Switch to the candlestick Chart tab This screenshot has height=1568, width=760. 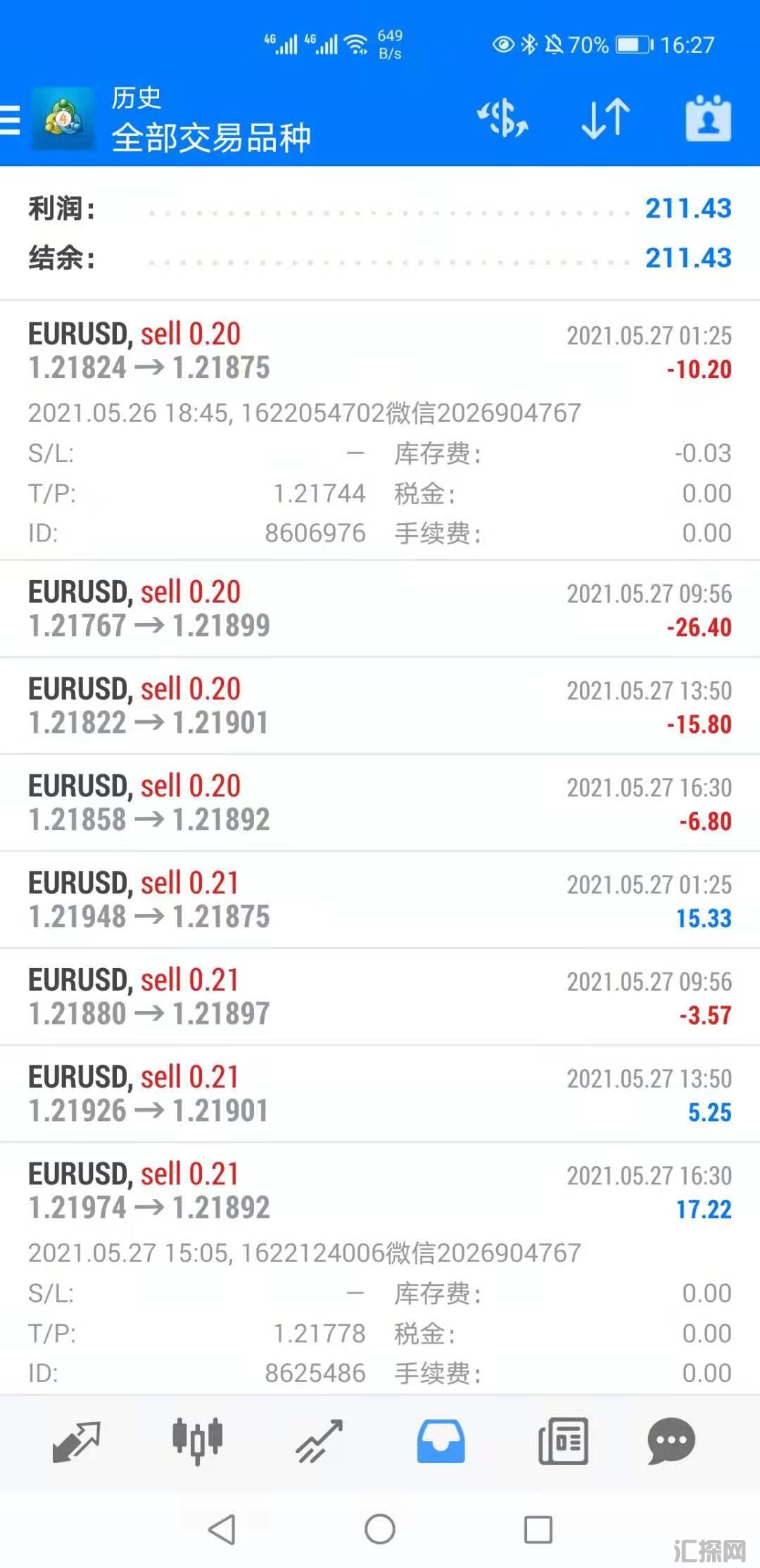tap(198, 1441)
